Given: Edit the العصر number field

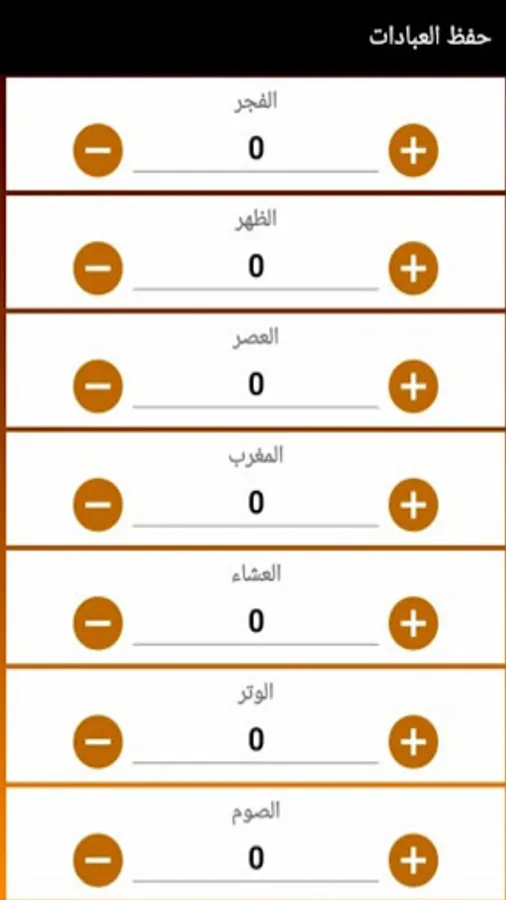Looking at the screenshot, I should 256,386.
